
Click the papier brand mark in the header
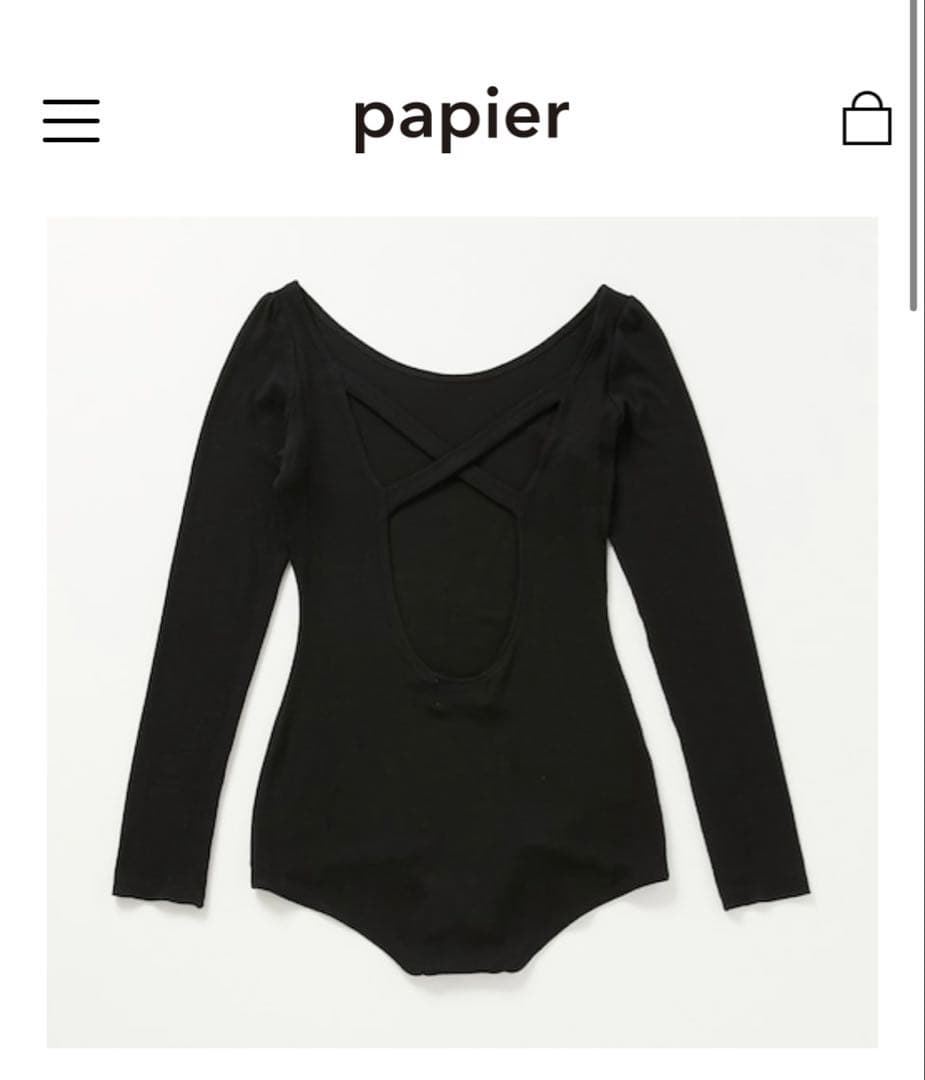pyautogui.click(x=462, y=118)
